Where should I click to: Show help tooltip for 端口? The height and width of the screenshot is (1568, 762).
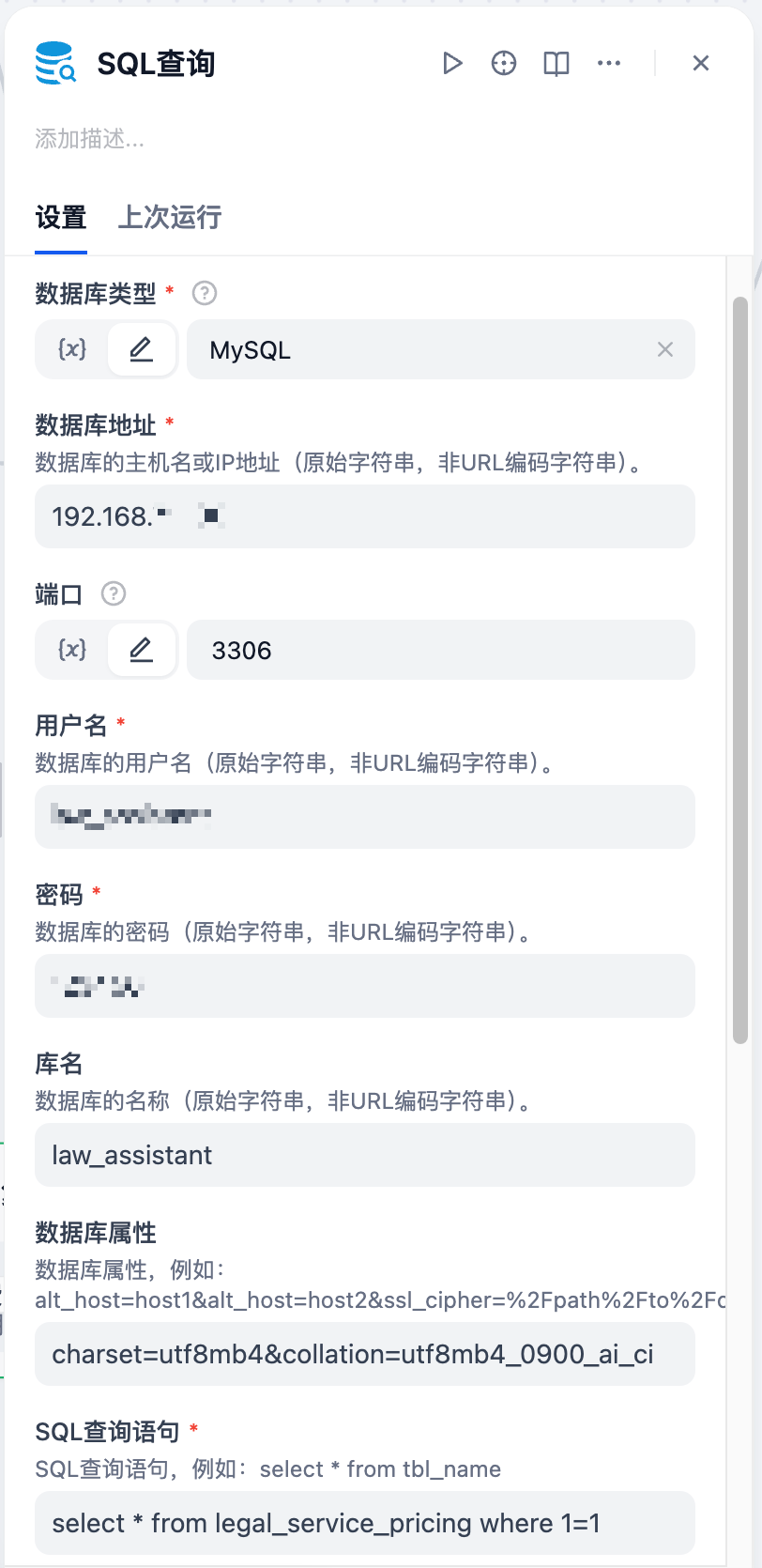[x=114, y=594]
